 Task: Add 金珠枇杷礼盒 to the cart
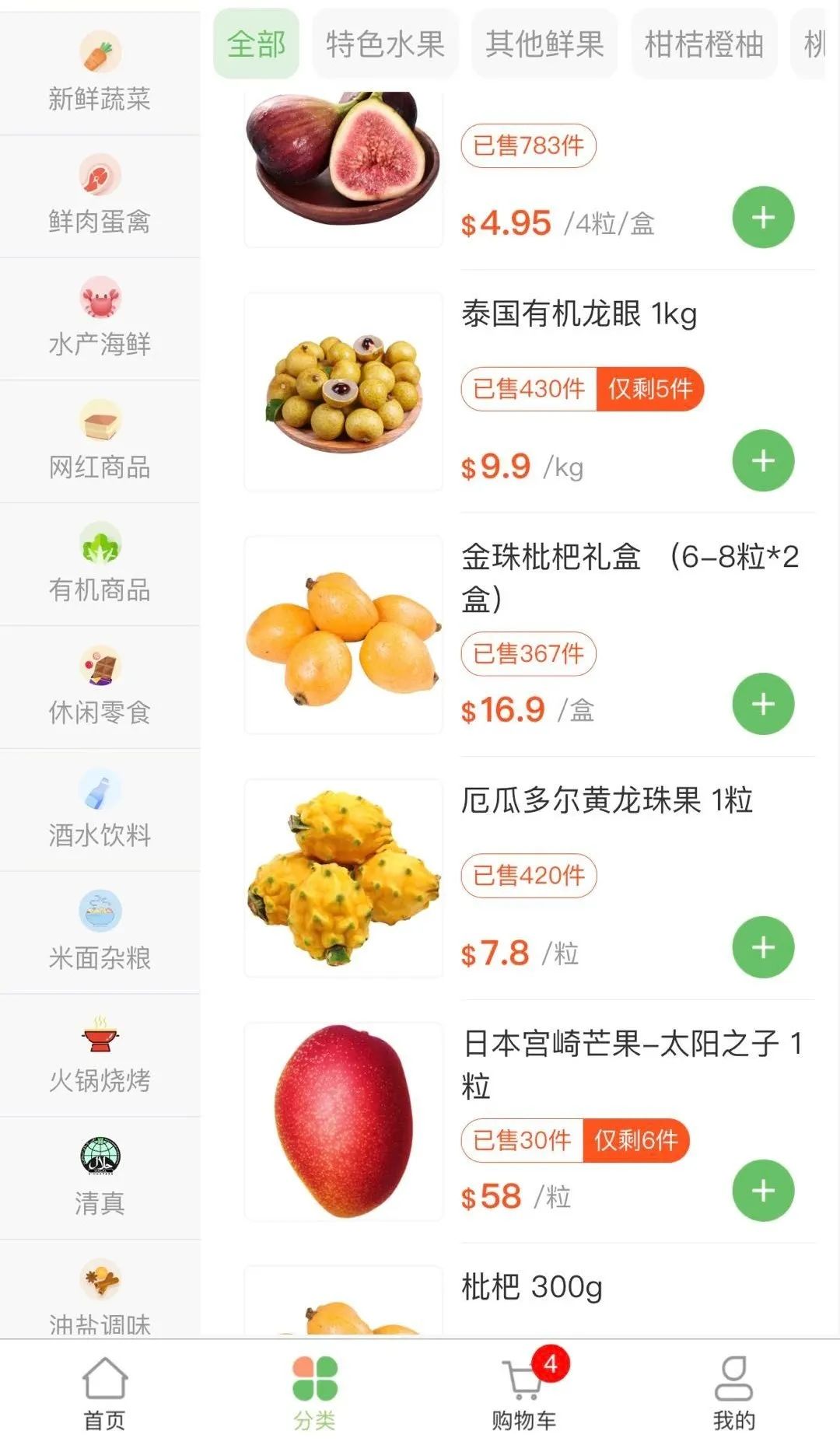point(763,704)
